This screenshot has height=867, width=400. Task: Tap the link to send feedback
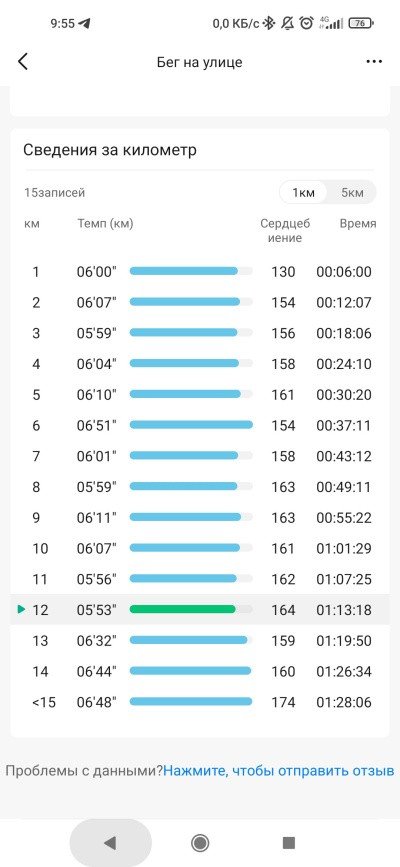pyautogui.click(x=278, y=770)
